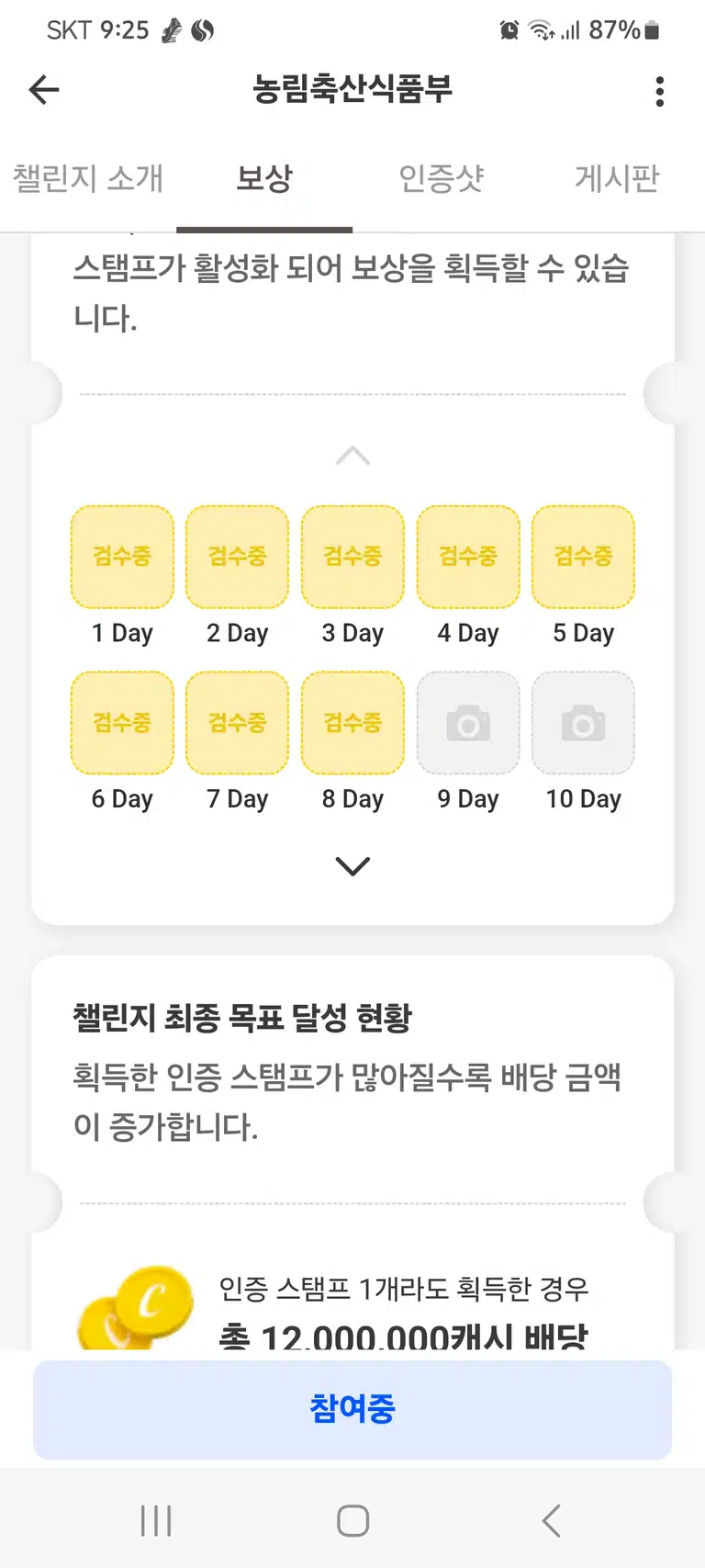Select the 5 Day stamp
This screenshot has height=1568, width=705.
(x=584, y=557)
